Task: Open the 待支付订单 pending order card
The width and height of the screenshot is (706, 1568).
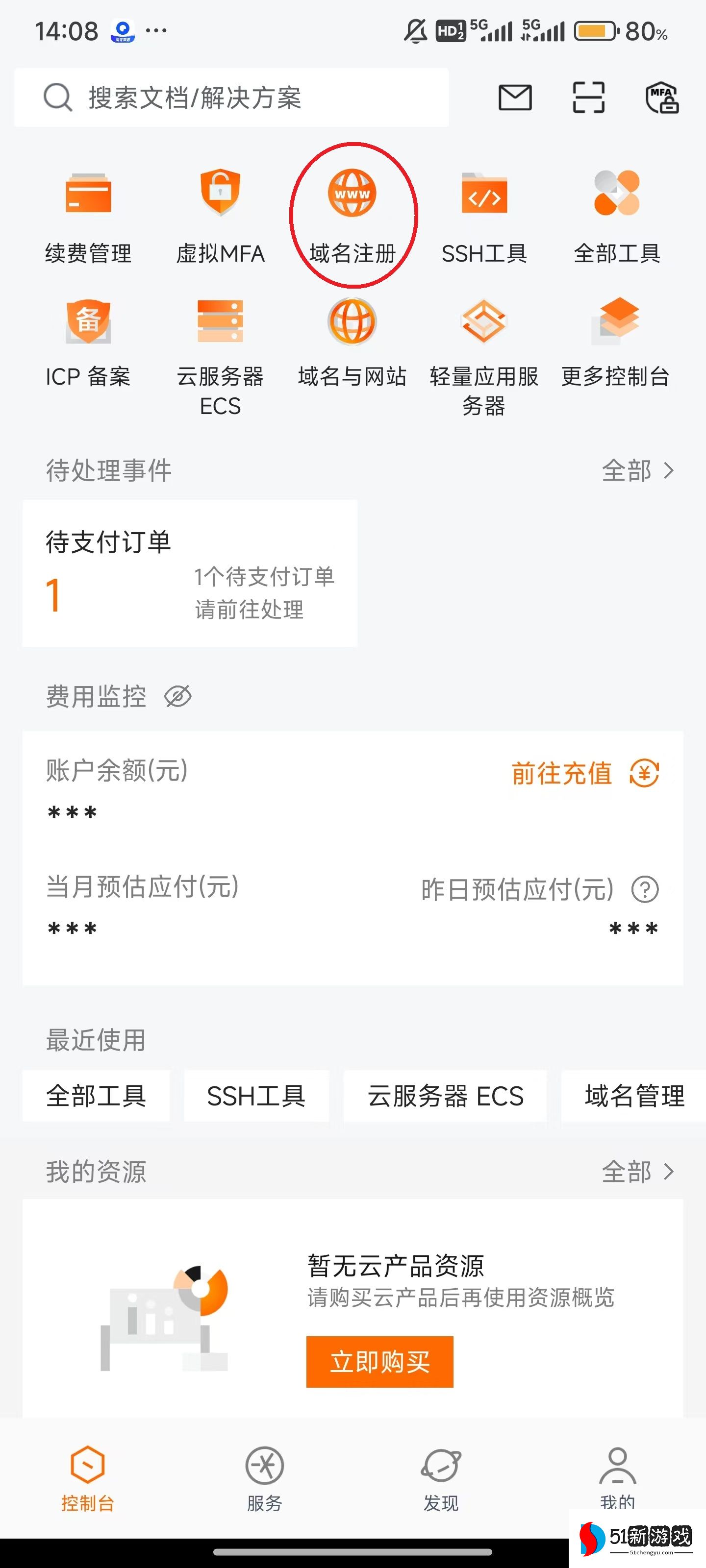Action: [189, 573]
